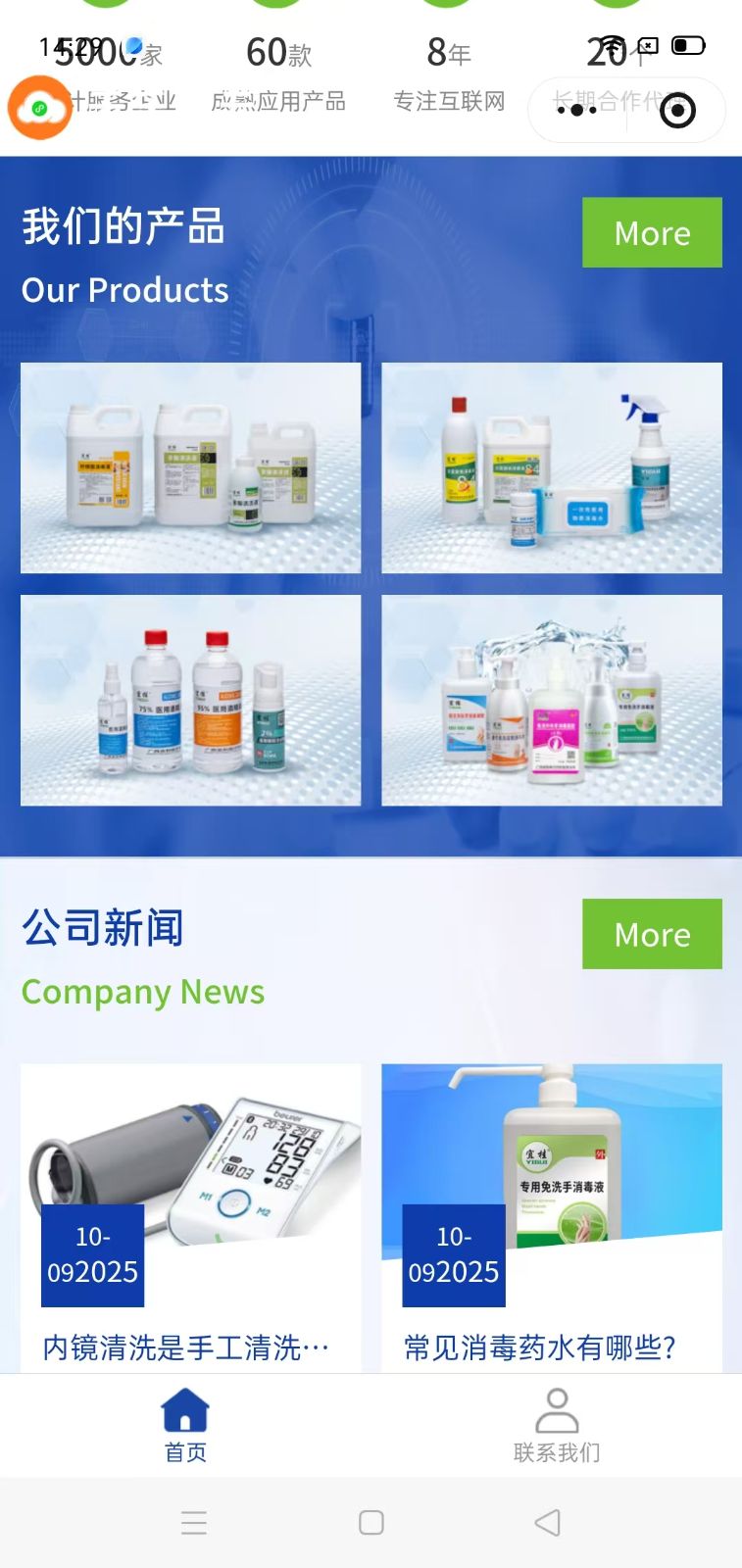Open the product tile with spray bottle and wipes

[x=552, y=468]
